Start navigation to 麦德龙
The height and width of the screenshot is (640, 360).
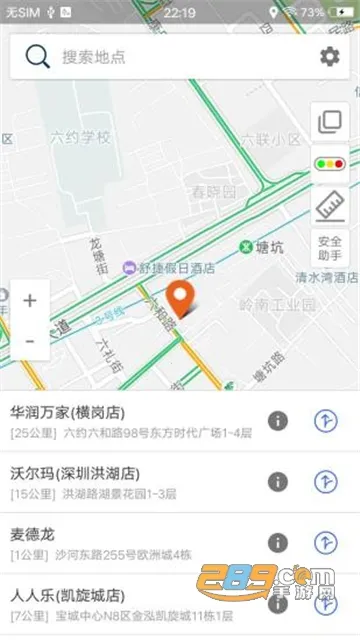click(x=326, y=543)
